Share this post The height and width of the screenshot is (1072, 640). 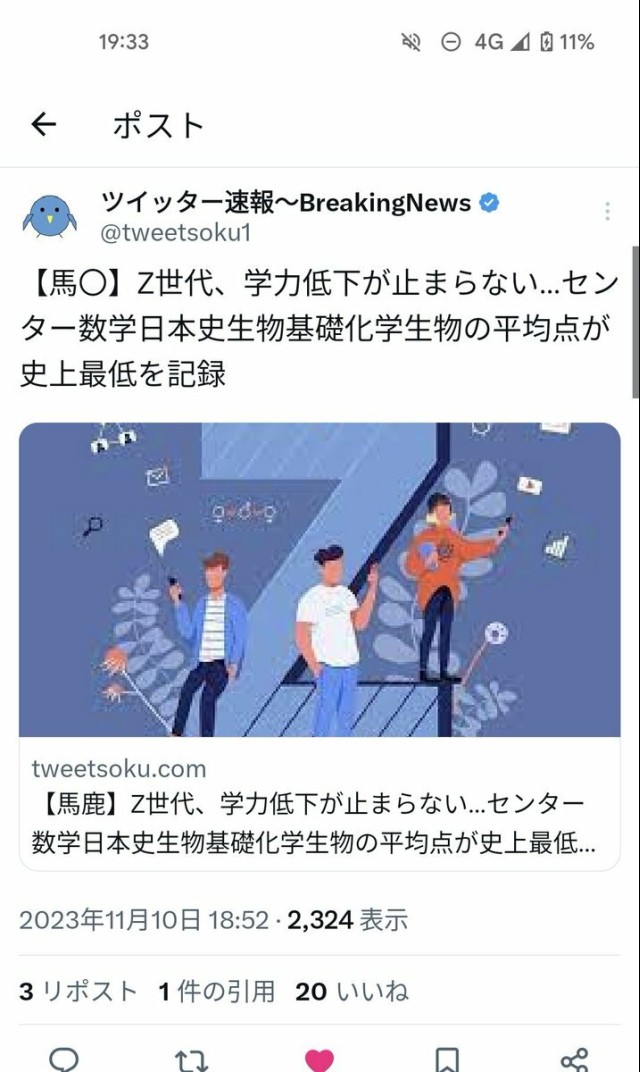(x=574, y=1059)
